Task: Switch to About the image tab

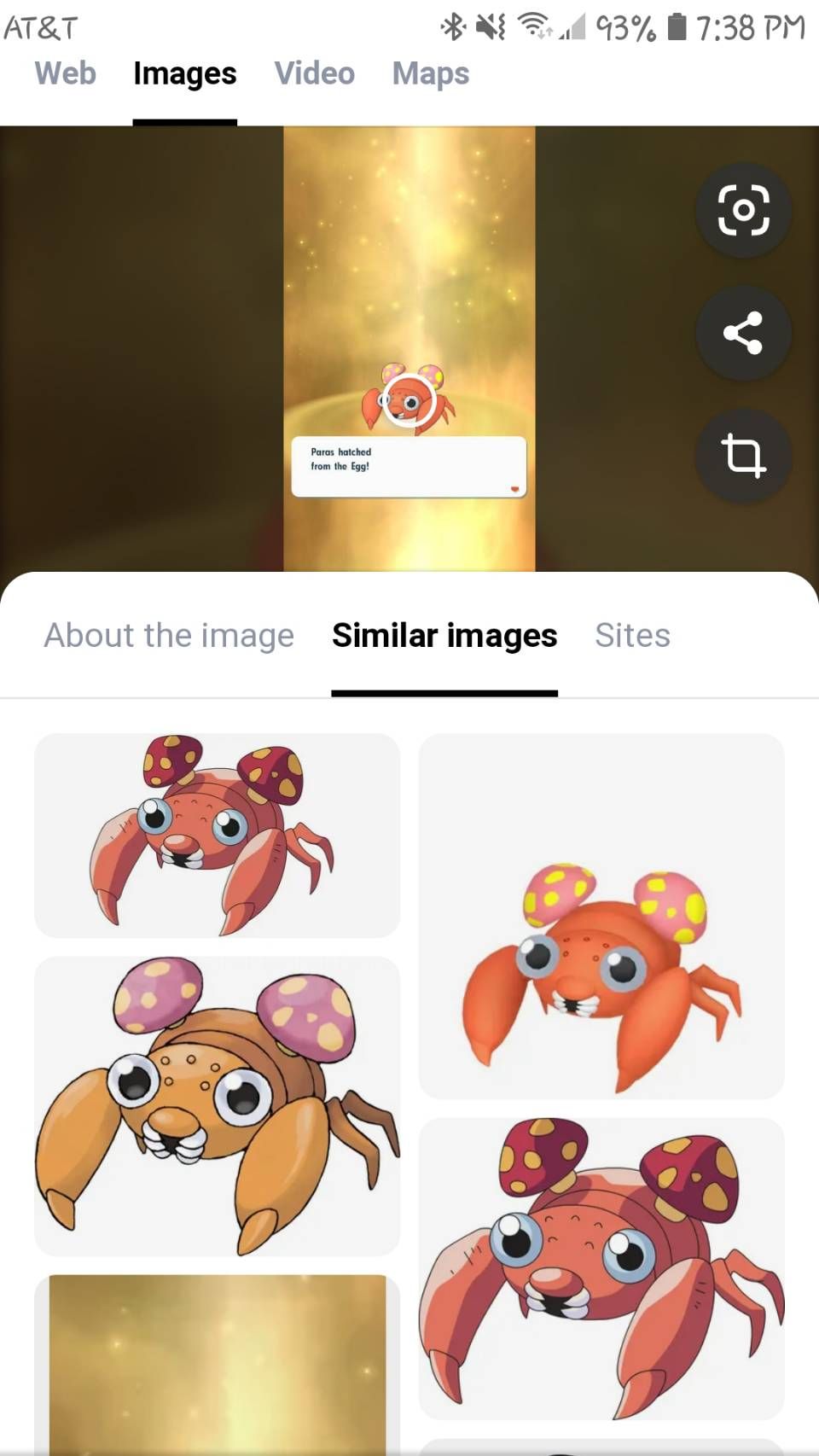Action: tap(169, 635)
